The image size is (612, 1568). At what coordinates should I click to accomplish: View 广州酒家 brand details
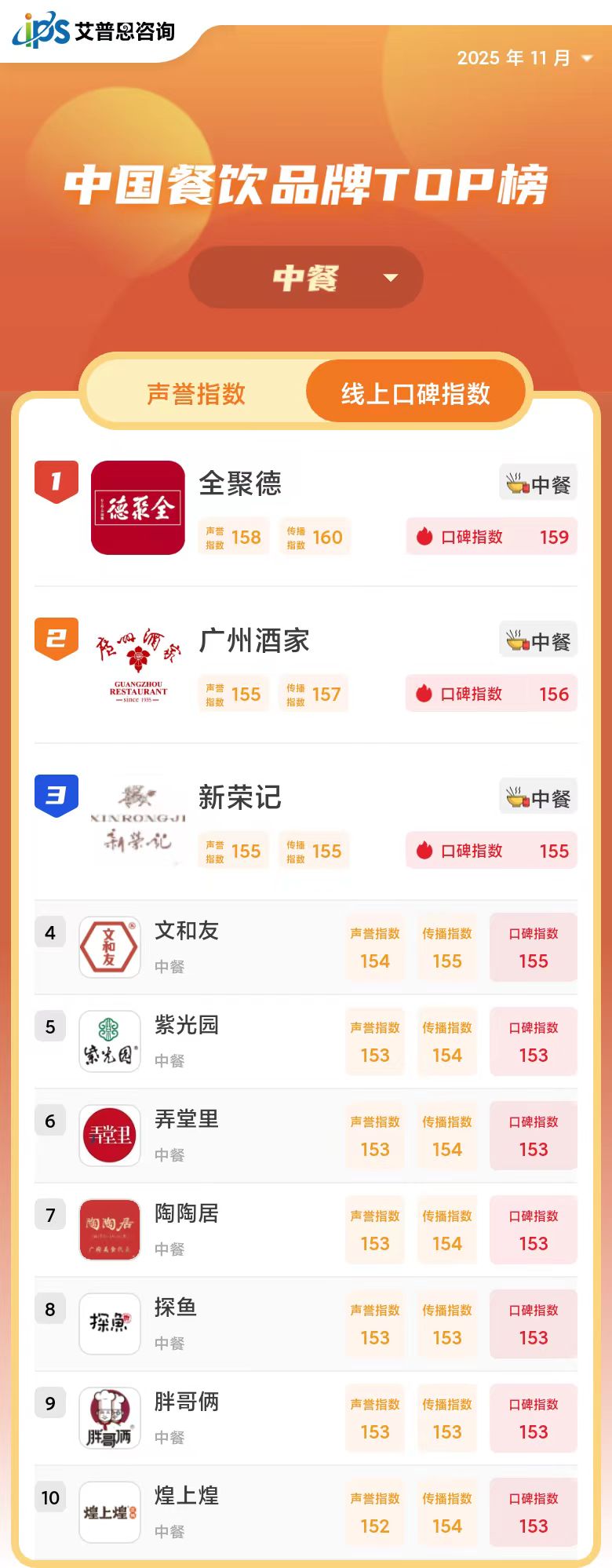(x=253, y=641)
